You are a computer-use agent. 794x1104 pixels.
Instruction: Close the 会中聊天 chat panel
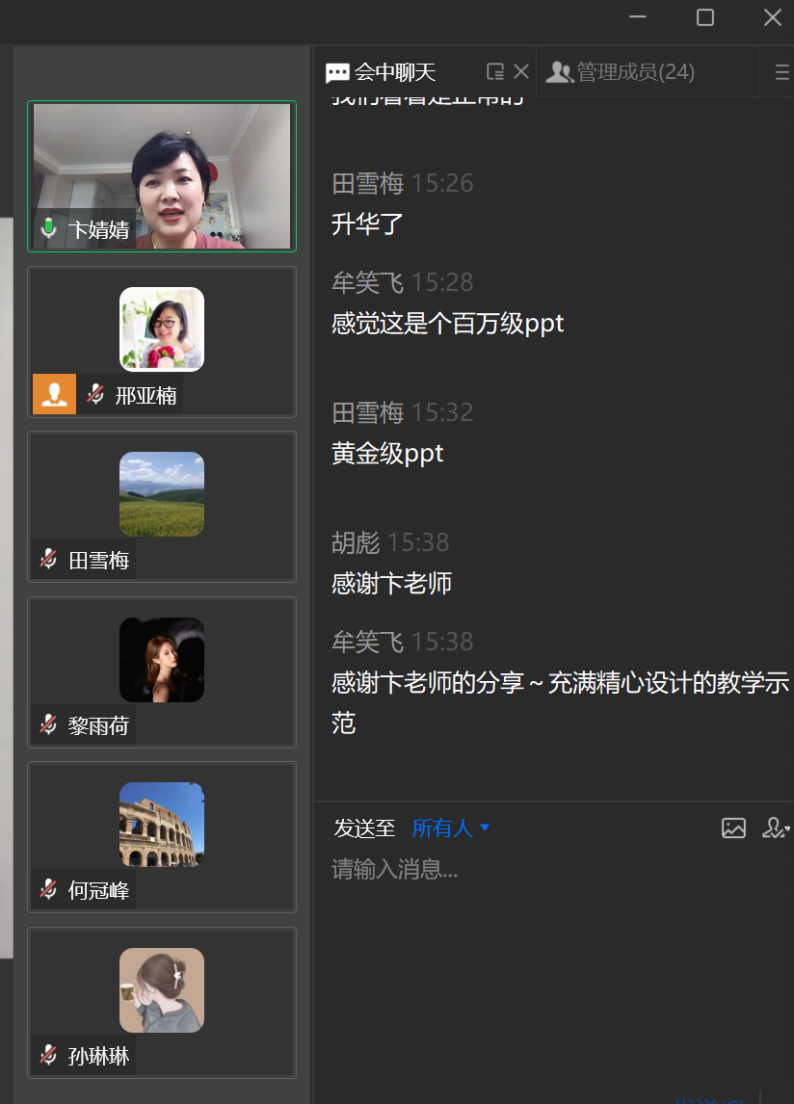pos(521,72)
